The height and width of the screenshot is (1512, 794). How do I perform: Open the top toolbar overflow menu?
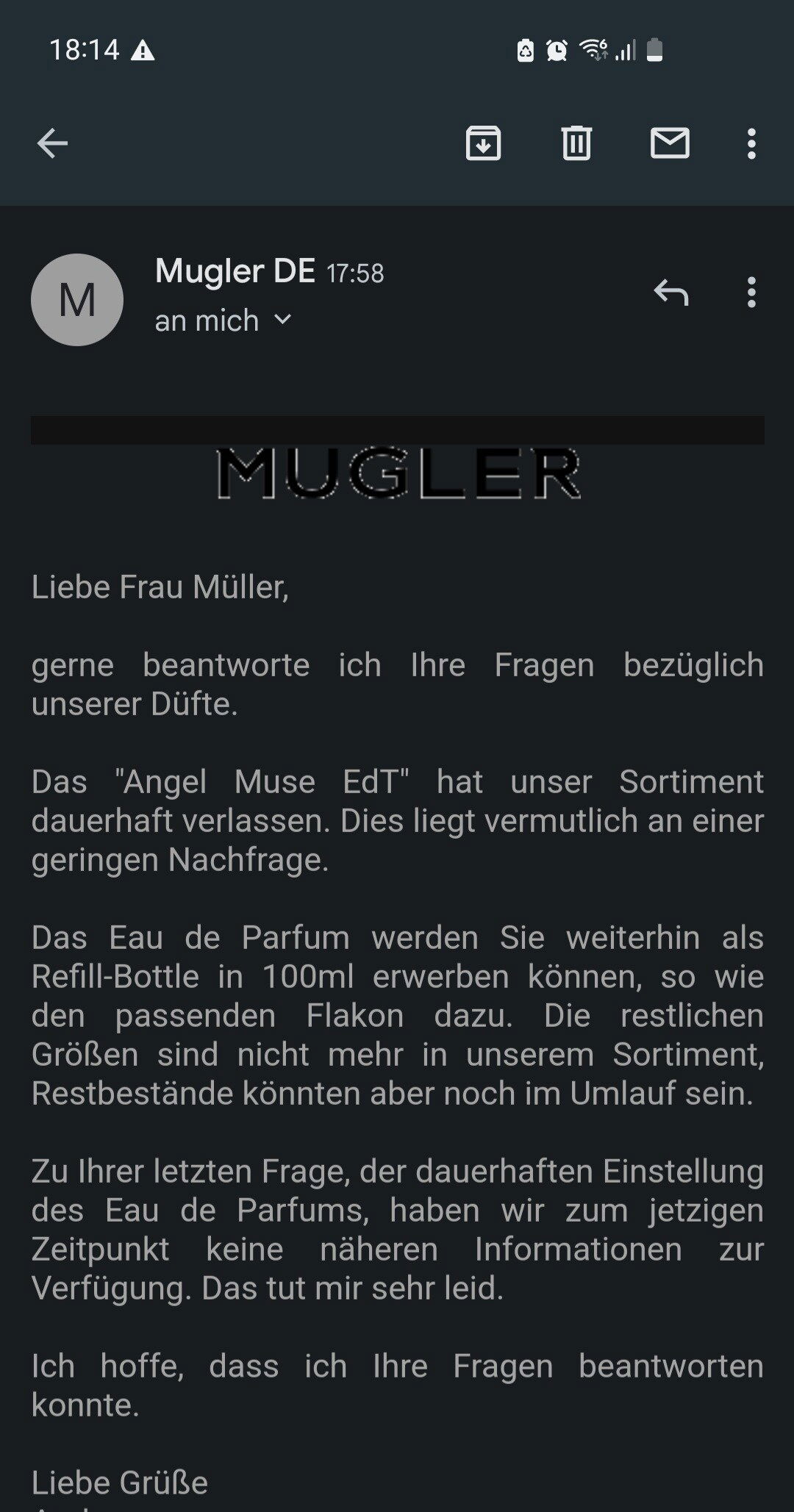pyautogui.click(x=751, y=143)
